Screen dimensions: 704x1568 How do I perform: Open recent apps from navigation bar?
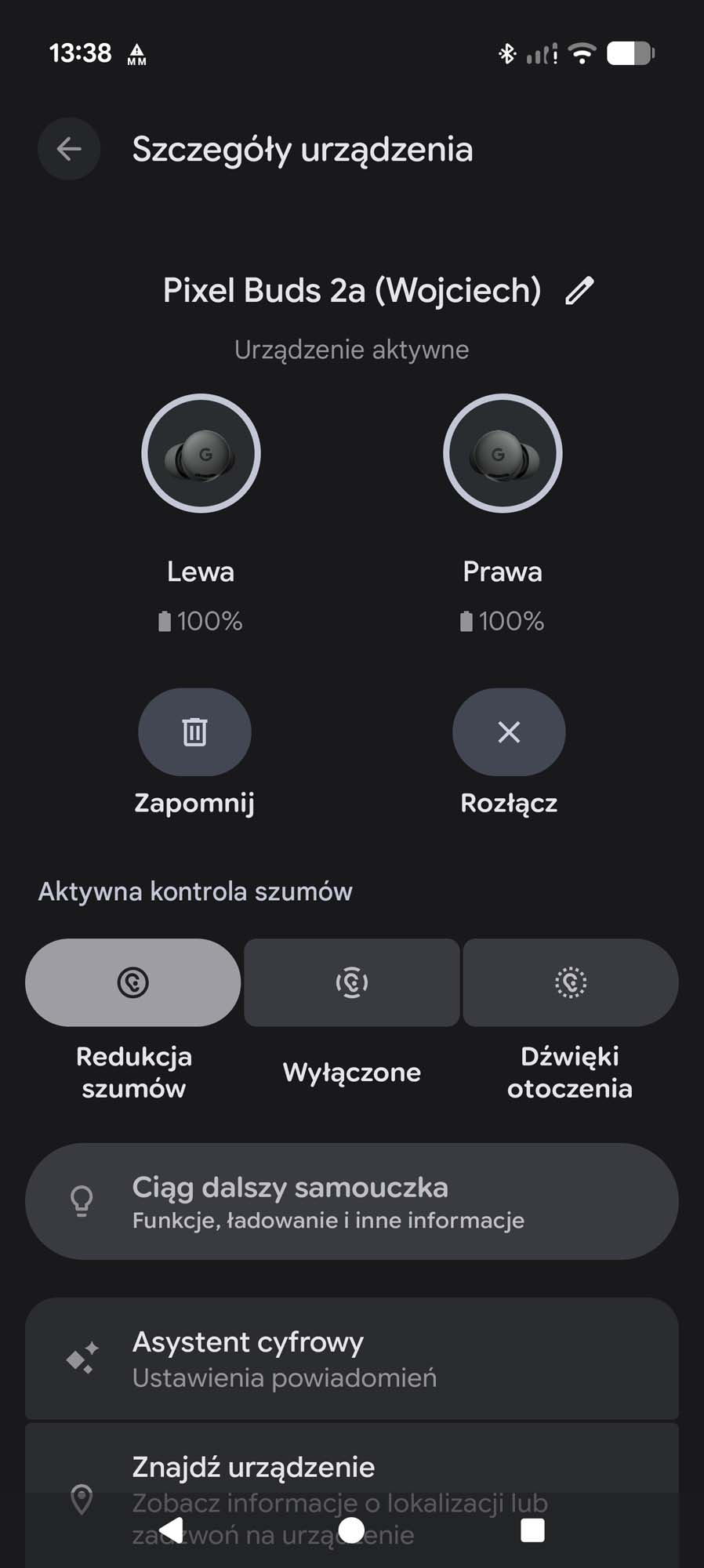coord(532,1530)
